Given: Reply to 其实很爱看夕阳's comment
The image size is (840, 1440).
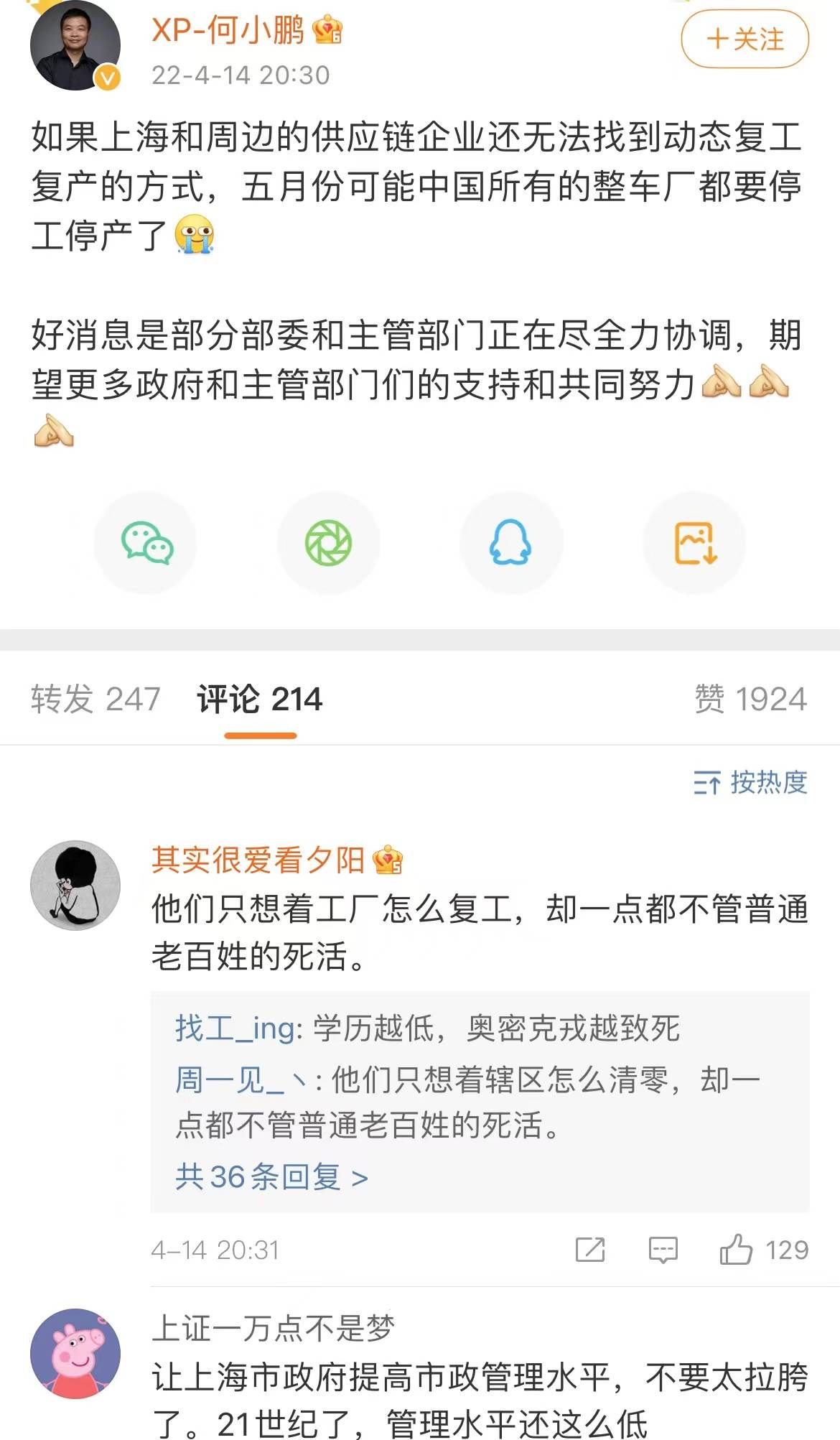Looking at the screenshot, I should 663,1250.
